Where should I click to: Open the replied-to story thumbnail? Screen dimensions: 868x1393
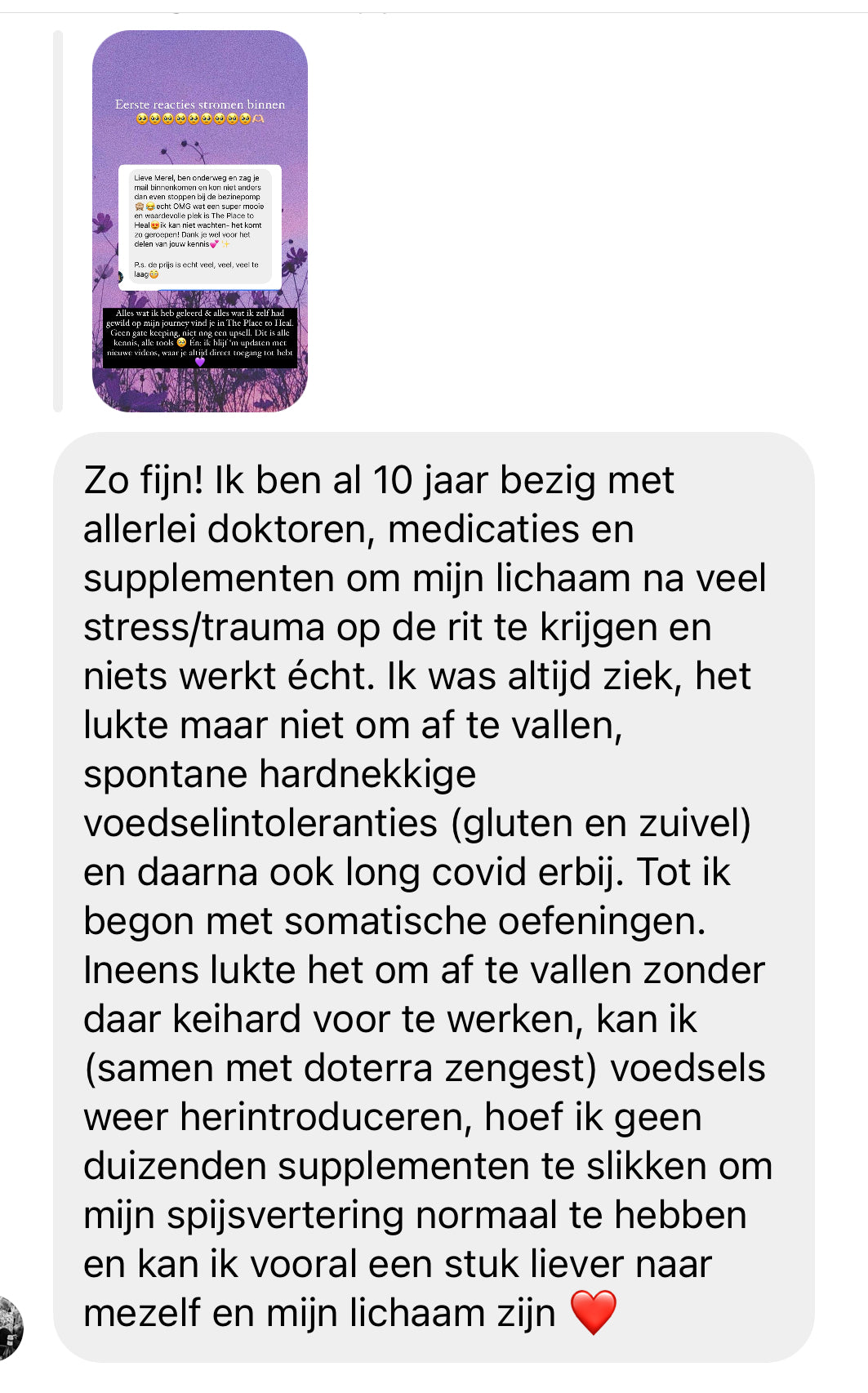pyautogui.click(x=200, y=221)
